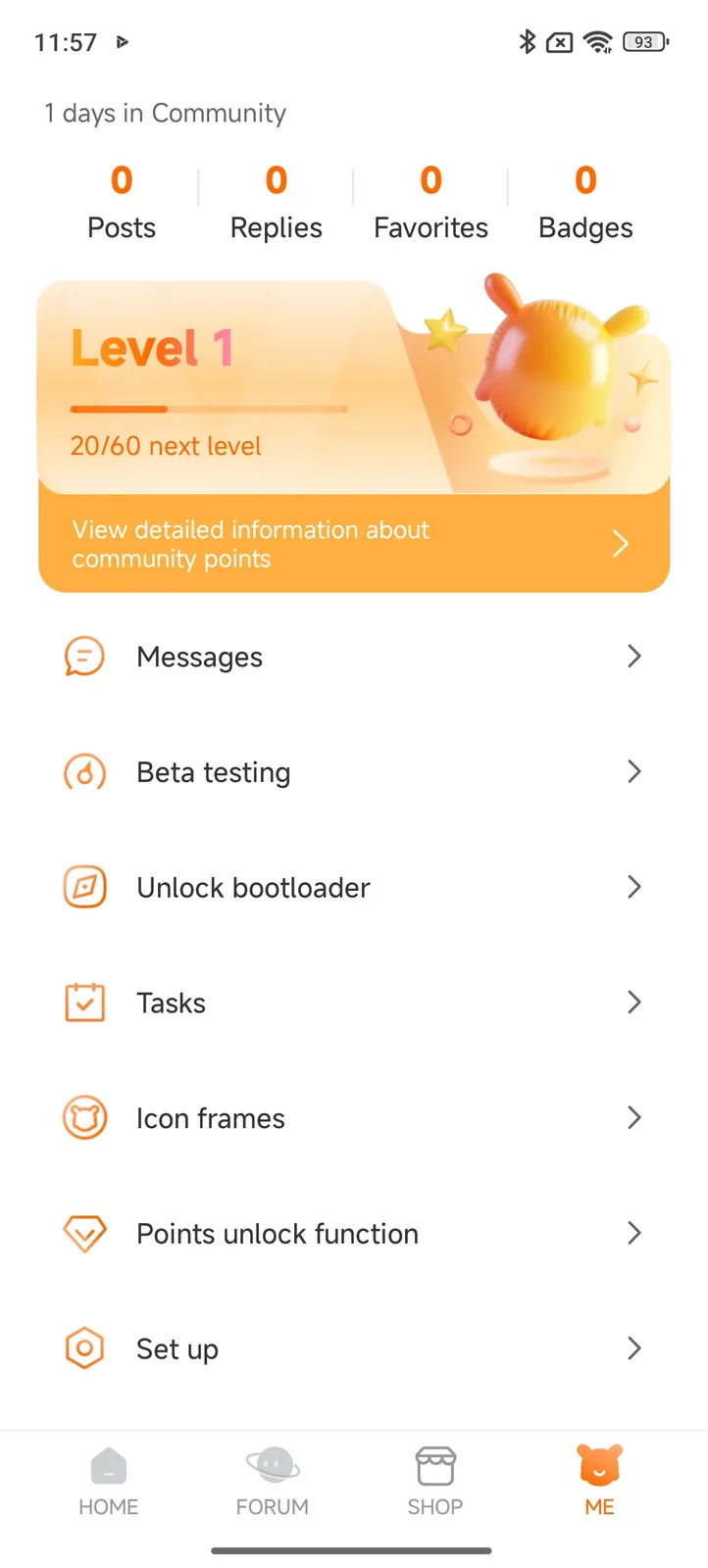Open Unlock bootloader option
The image size is (708, 1568).
[x=353, y=888]
